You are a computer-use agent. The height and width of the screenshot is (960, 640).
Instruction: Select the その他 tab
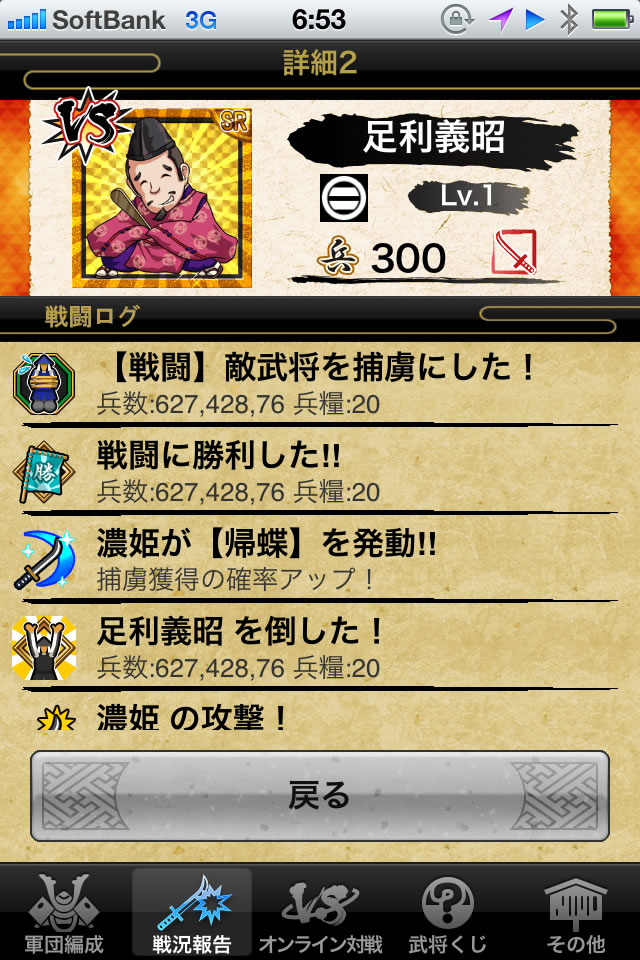(x=576, y=912)
